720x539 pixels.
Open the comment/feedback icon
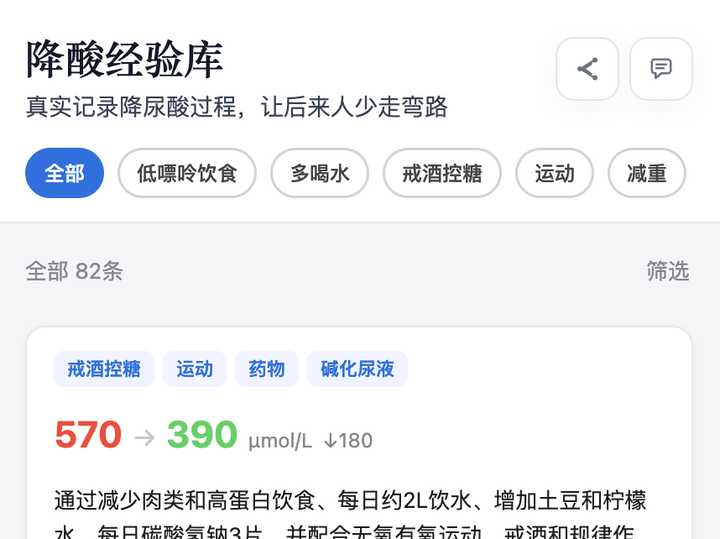click(x=661, y=69)
